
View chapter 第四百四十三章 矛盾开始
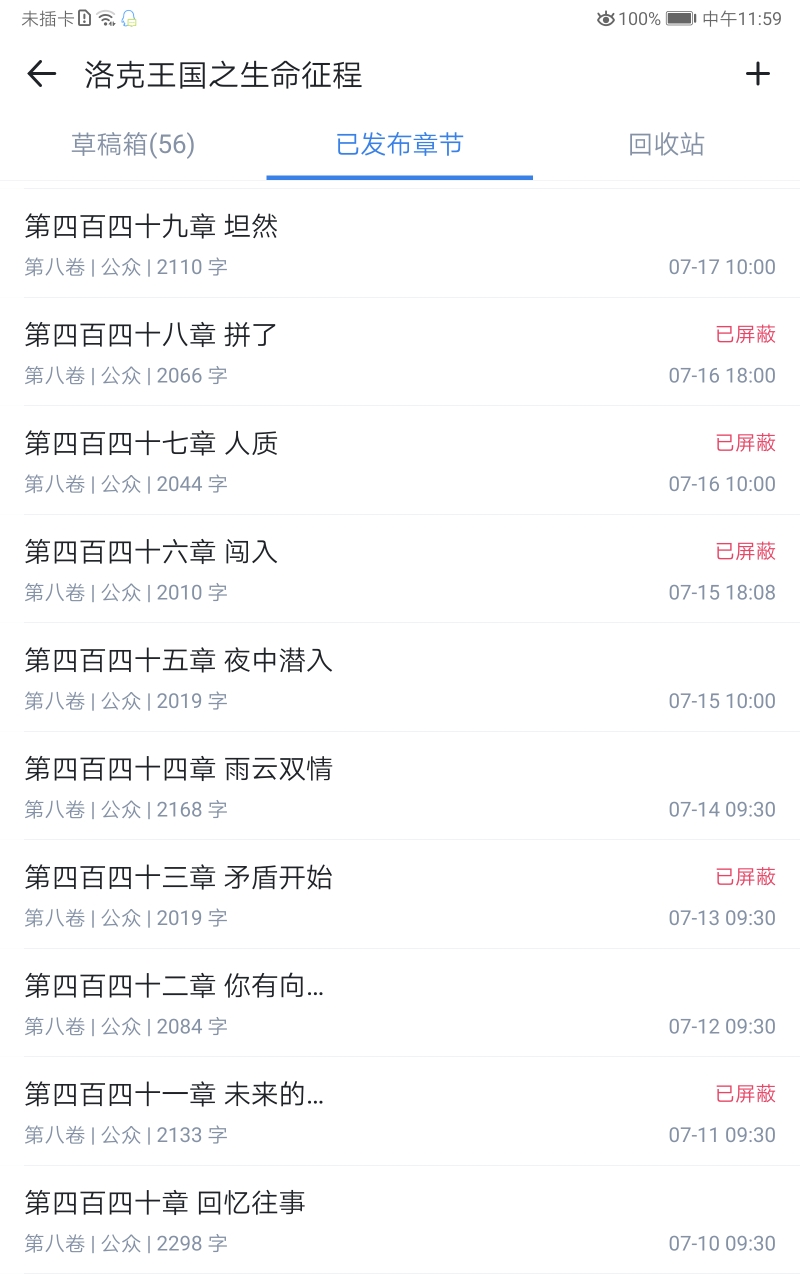coord(179,877)
